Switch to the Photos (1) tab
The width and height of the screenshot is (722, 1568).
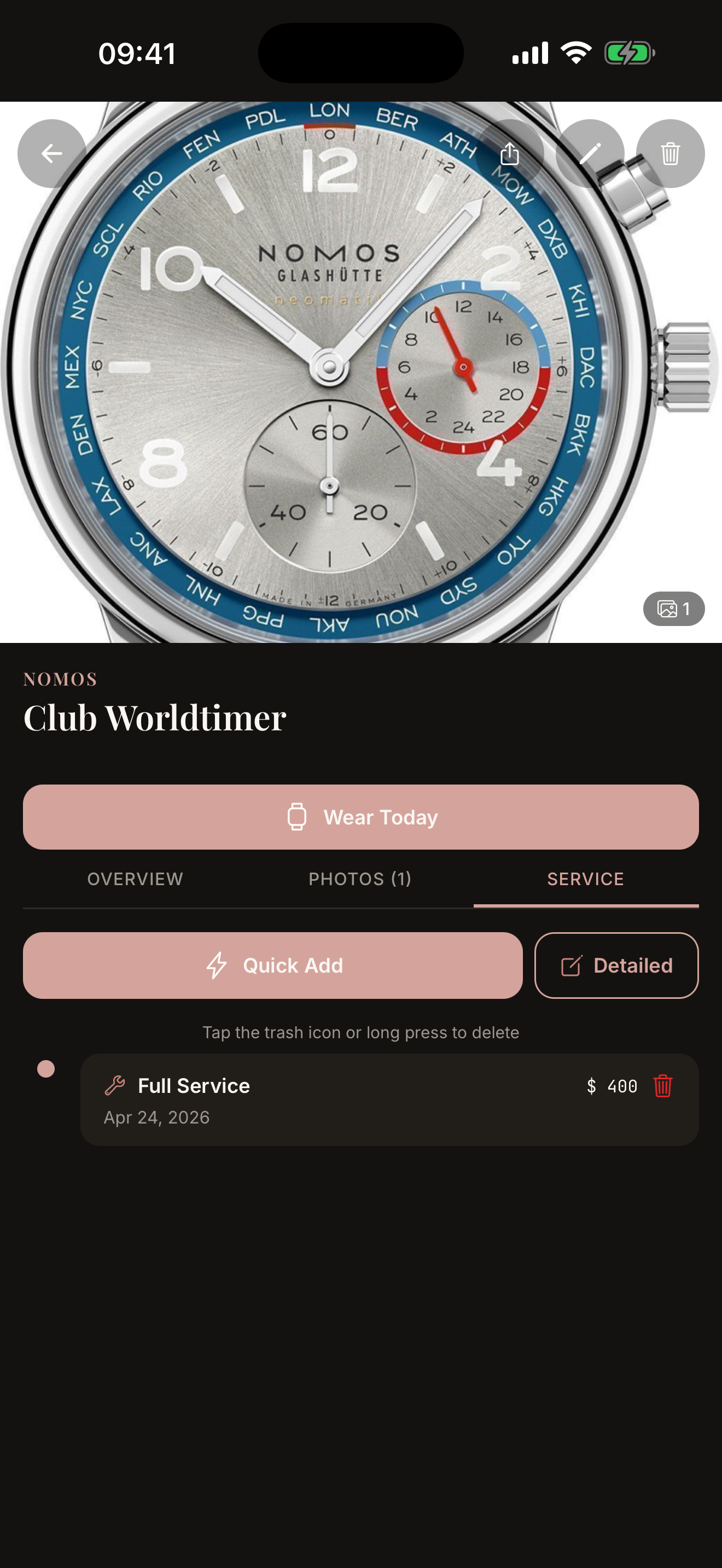coord(360,879)
